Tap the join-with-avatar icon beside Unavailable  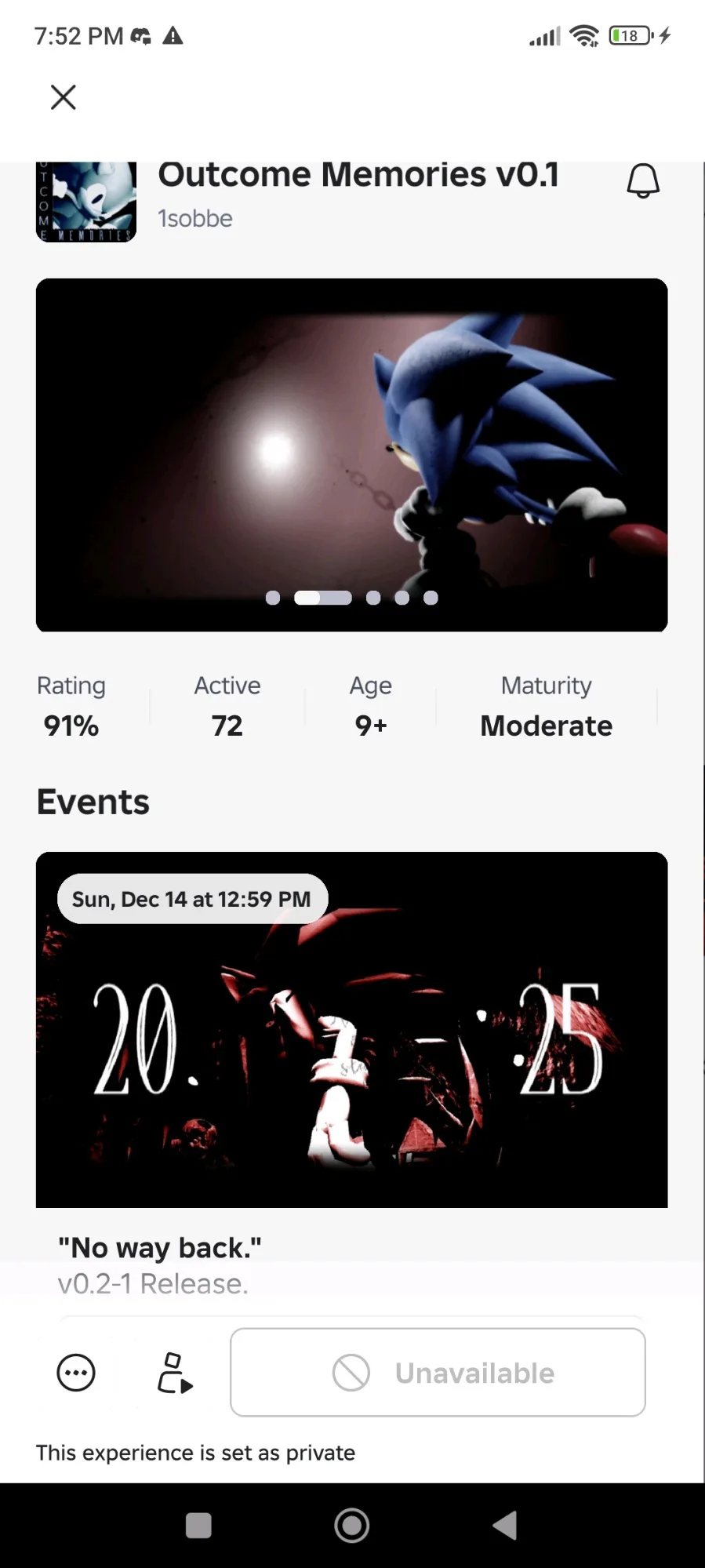tap(175, 1373)
